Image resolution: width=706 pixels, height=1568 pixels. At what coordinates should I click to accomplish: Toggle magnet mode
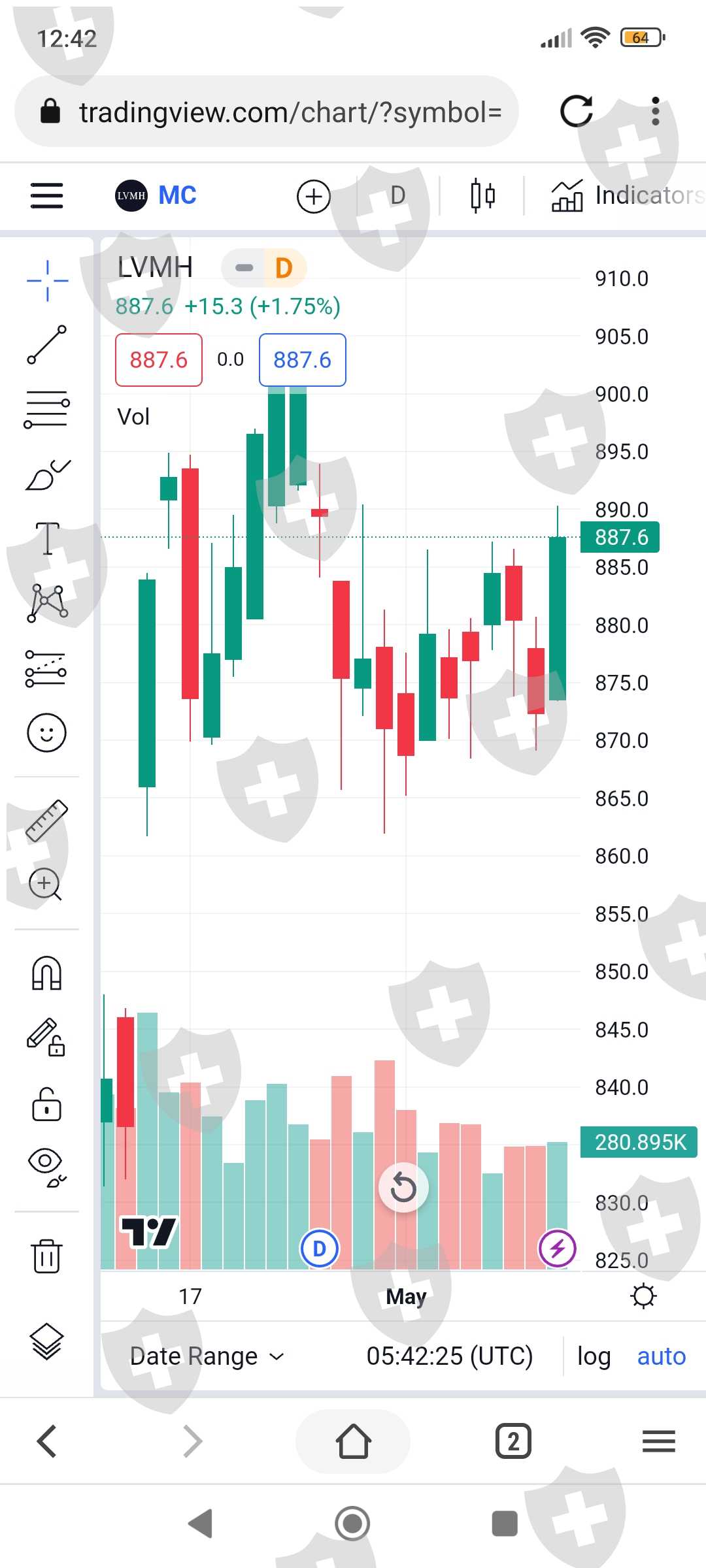(46, 973)
